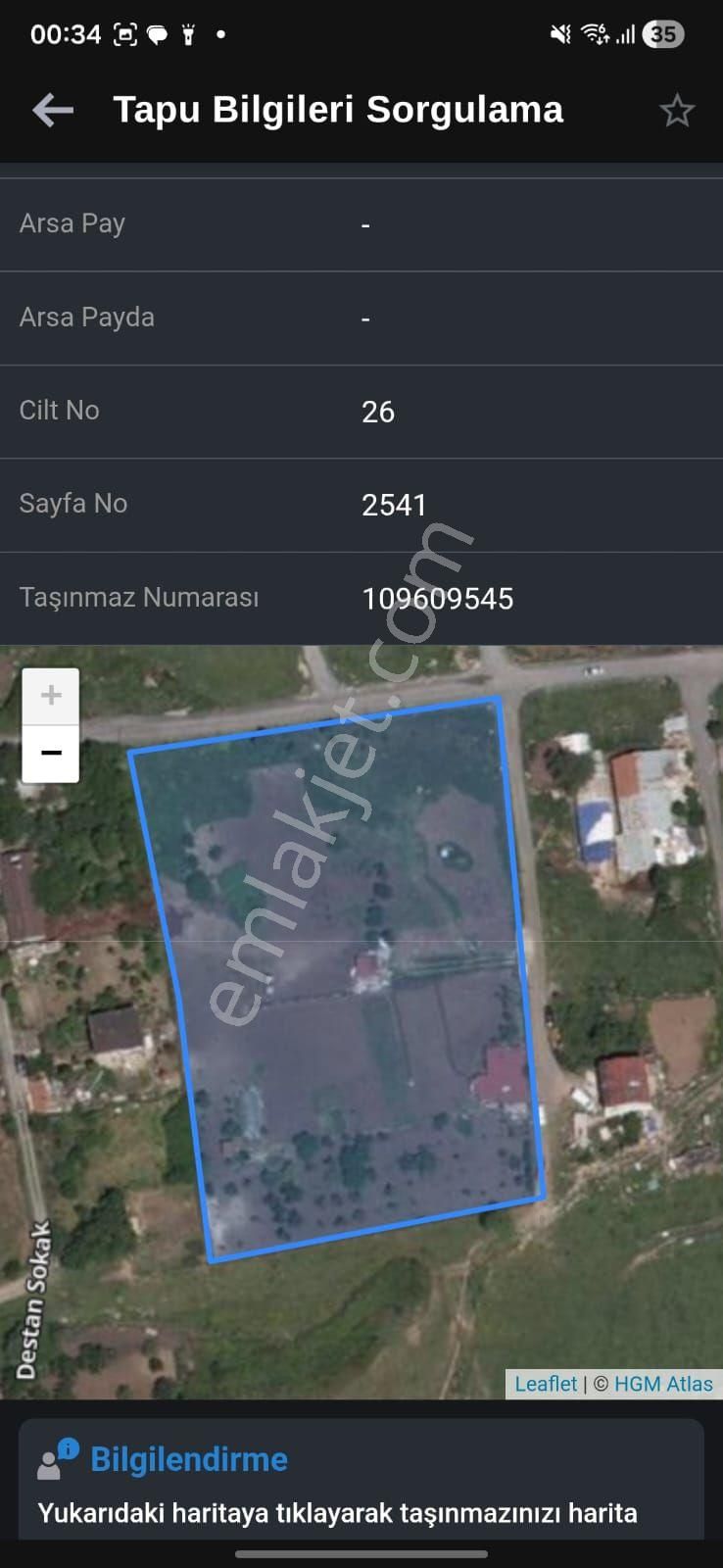Toggle the mute icon in the status bar
Image resolution: width=723 pixels, height=1568 pixels.
[x=558, y=33]
